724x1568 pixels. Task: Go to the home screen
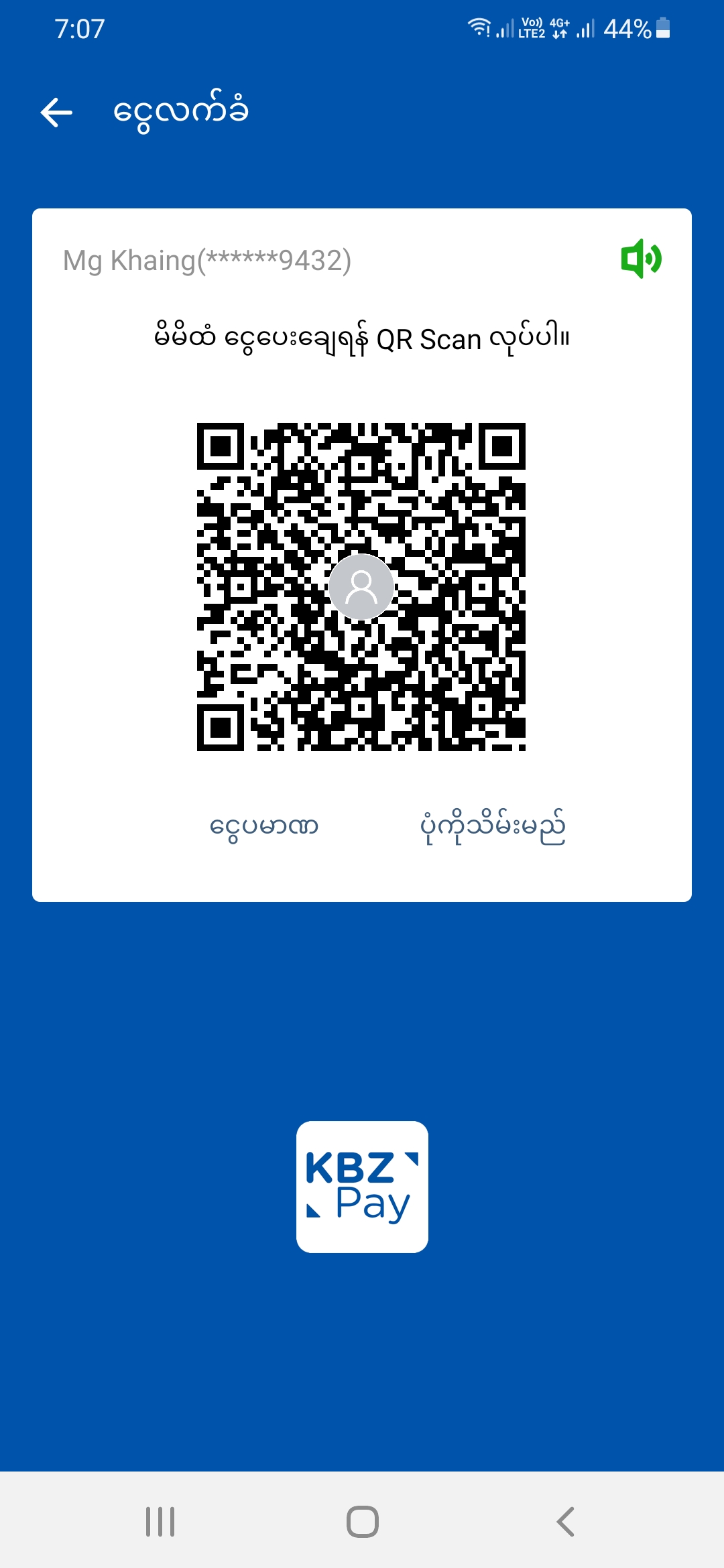362,1521
